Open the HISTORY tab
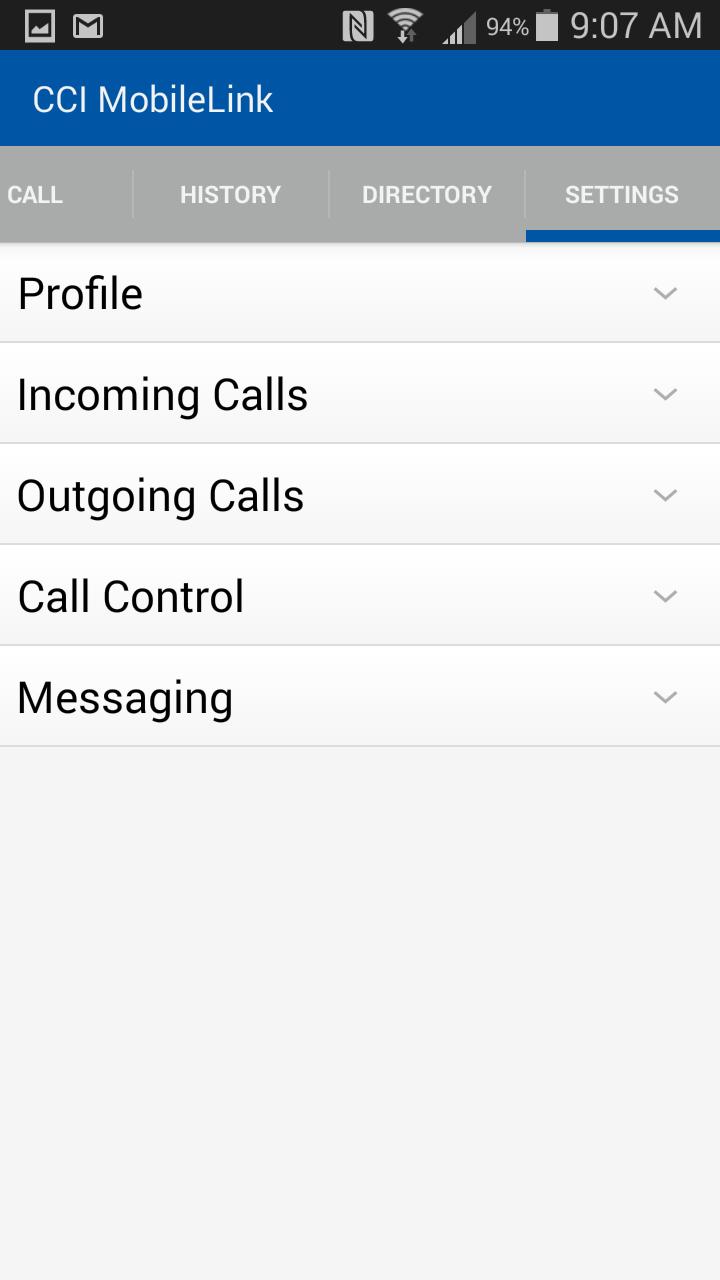The image size is (720, 1280). [230, 193]
